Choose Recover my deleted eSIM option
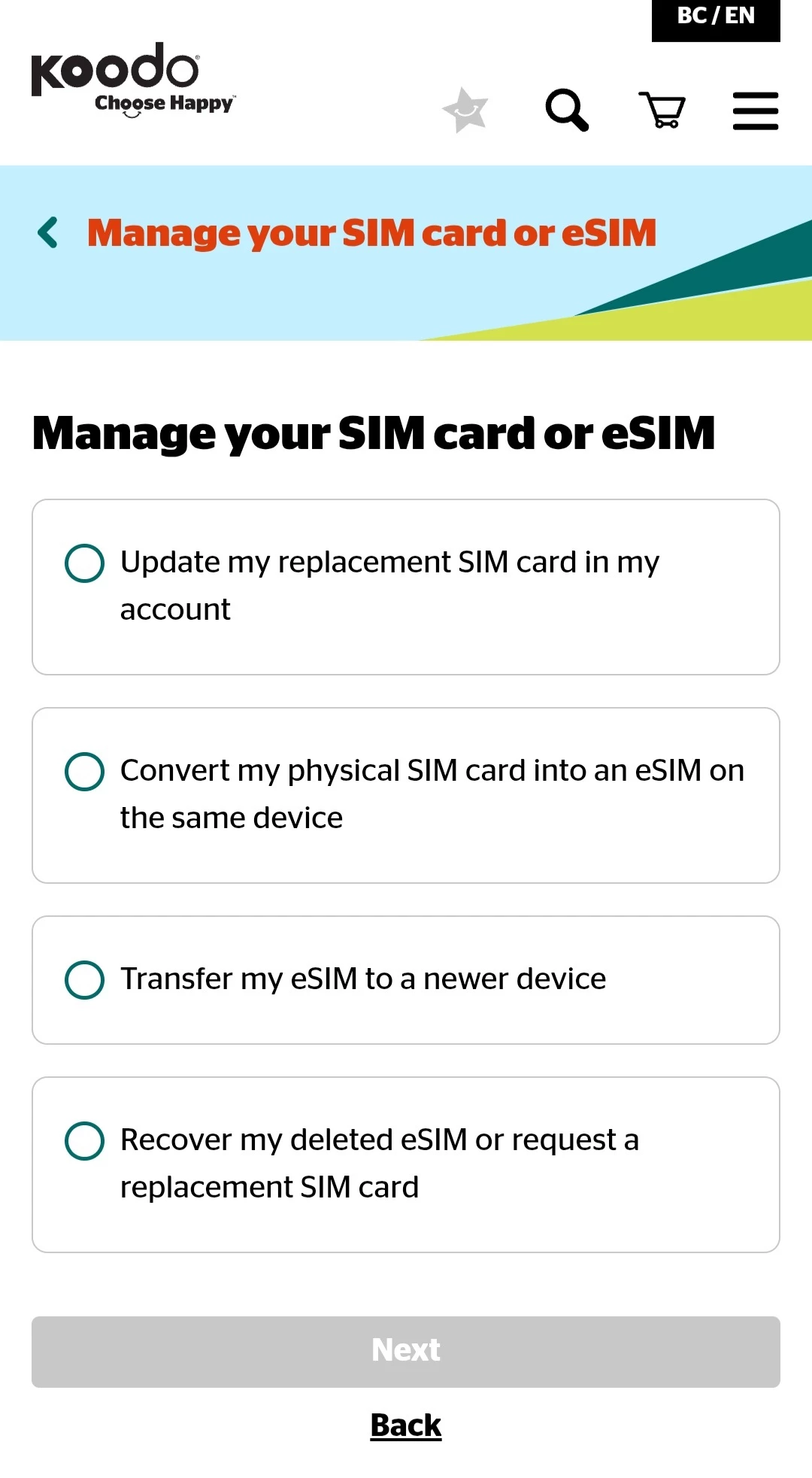The height and width of the screenshot is (1478, 812). 85,1141
